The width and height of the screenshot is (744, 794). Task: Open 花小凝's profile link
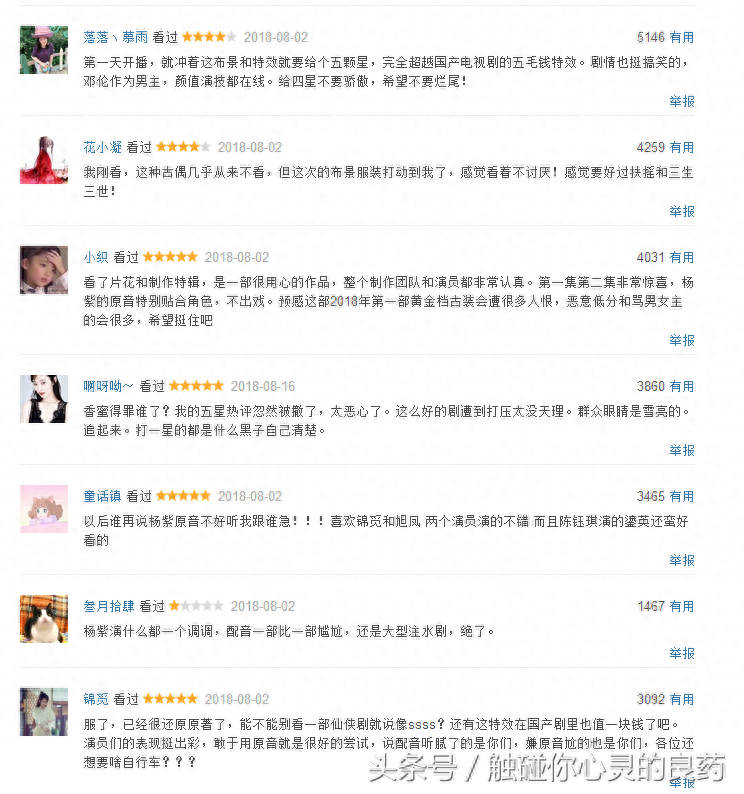102,147
